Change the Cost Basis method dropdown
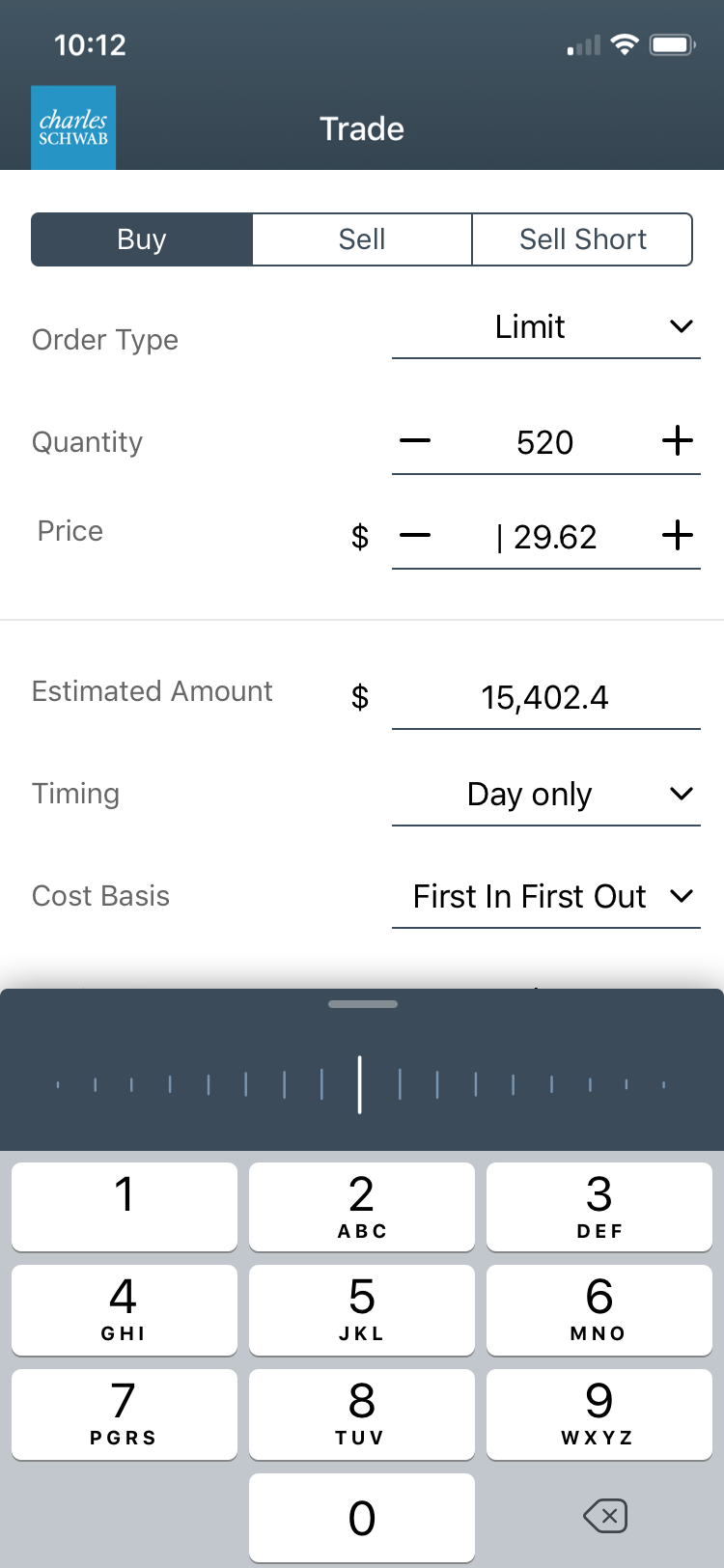This screenshot has height=1568, width=724. click(x=545, y=897)
